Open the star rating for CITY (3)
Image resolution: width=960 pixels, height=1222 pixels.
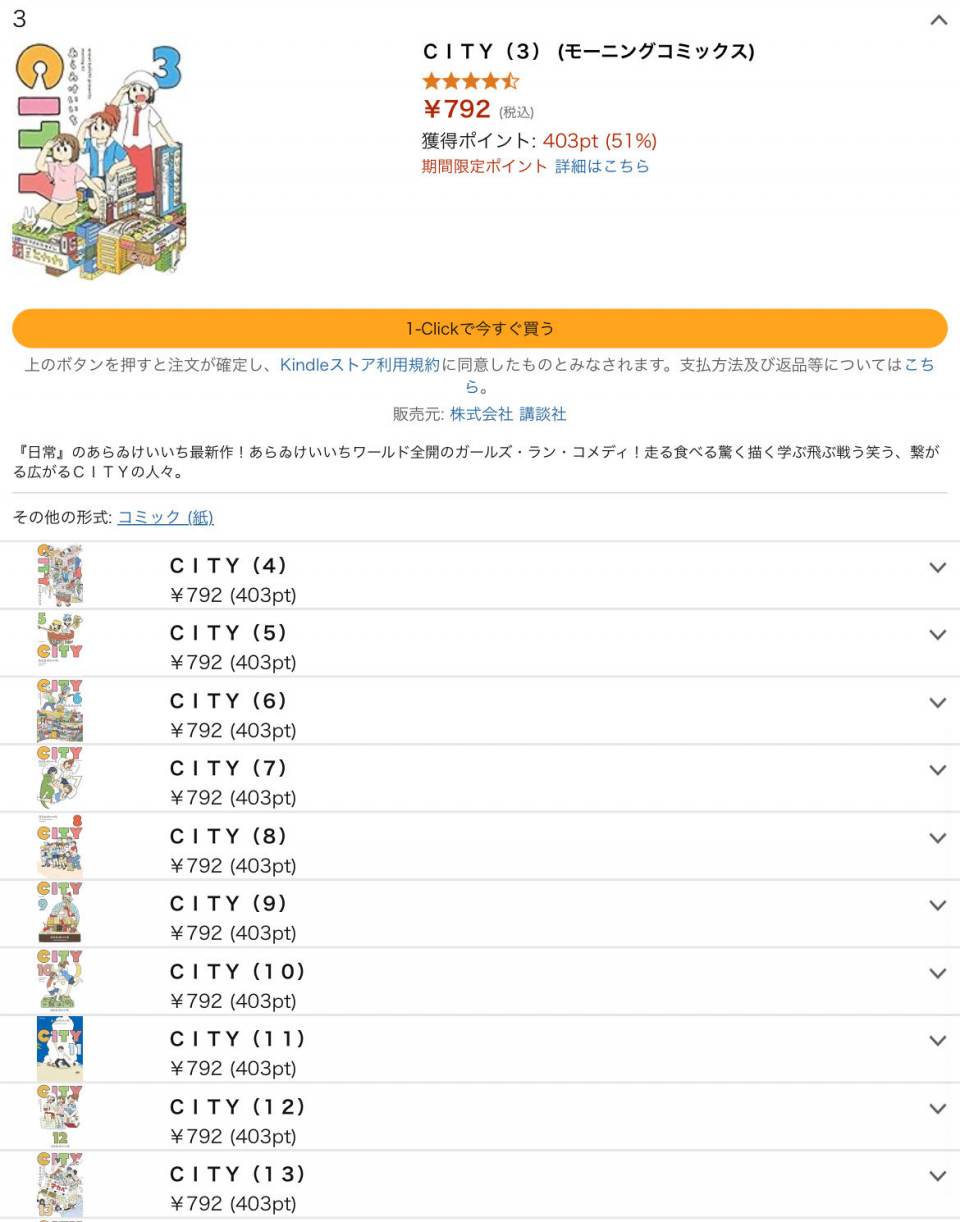point(470,81)
